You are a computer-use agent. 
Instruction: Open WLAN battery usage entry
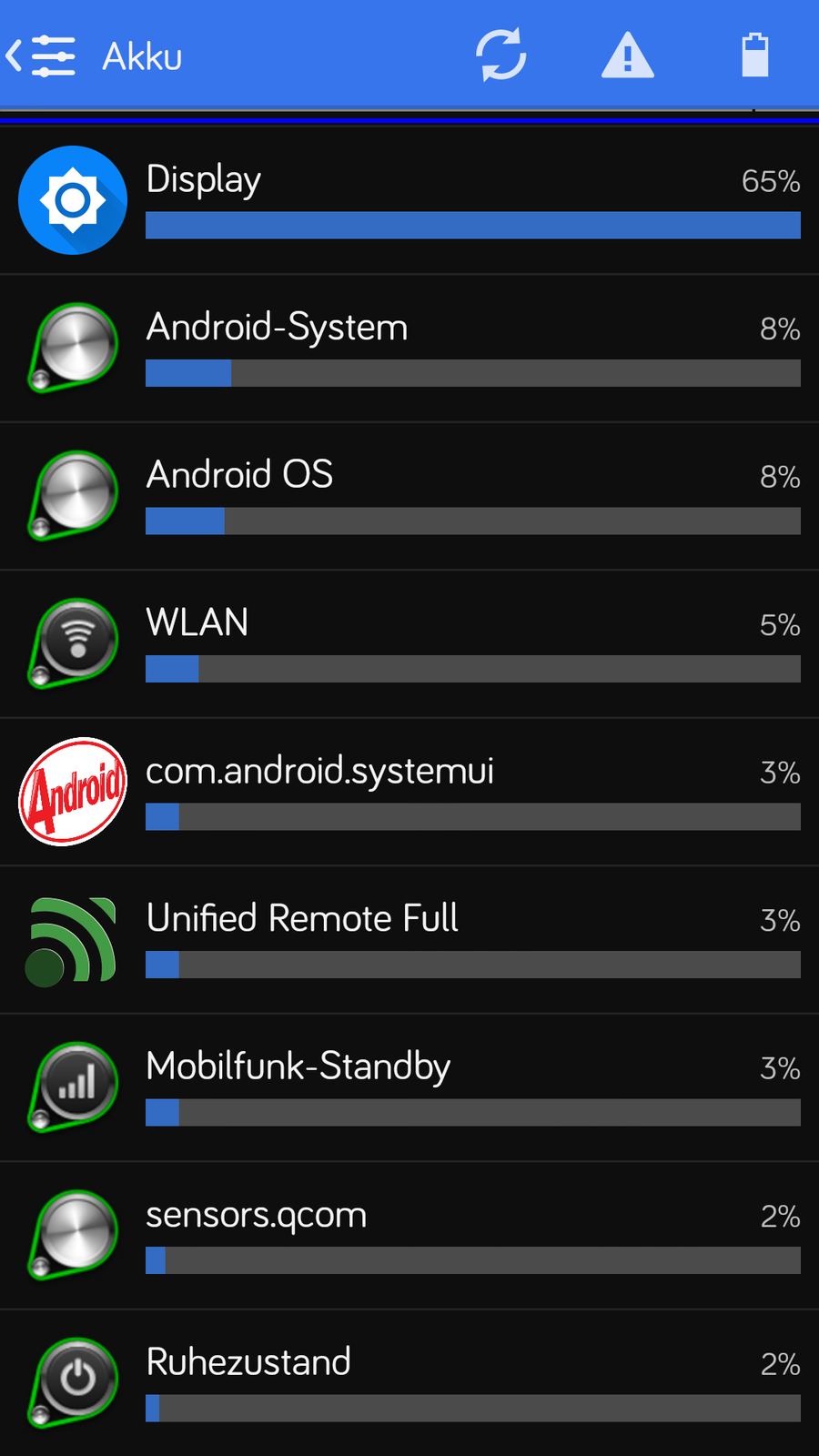coord(409,644)
